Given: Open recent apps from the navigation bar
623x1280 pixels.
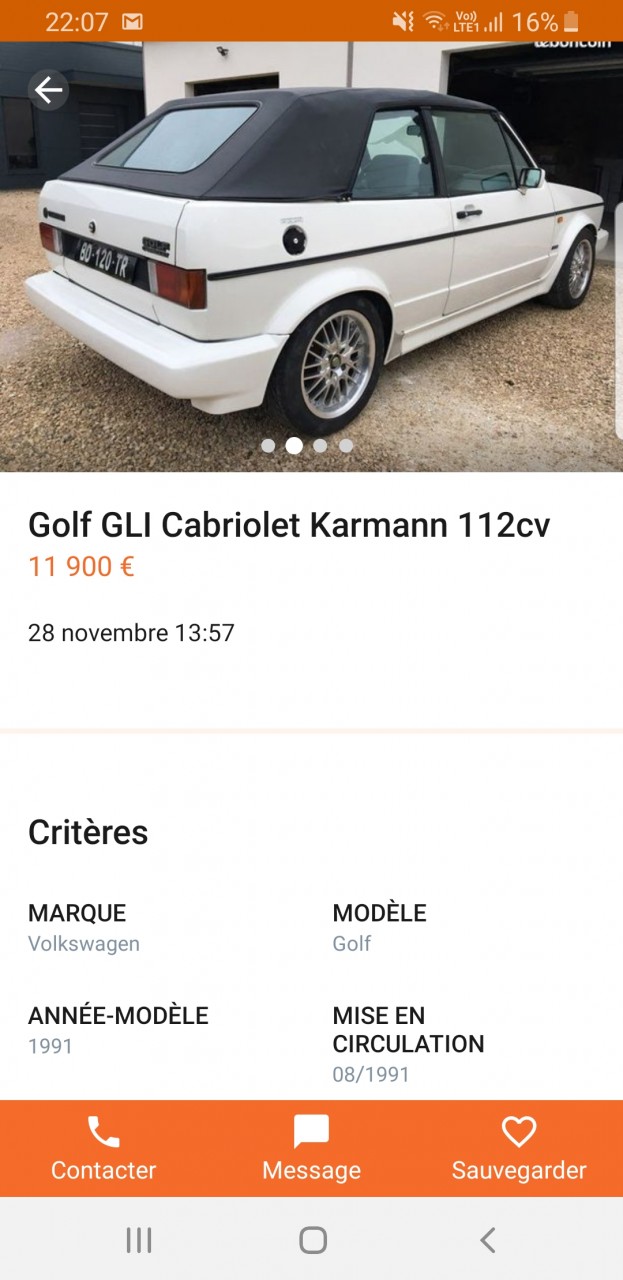Looking at the screenshot, I should [x=138, y=1241].
